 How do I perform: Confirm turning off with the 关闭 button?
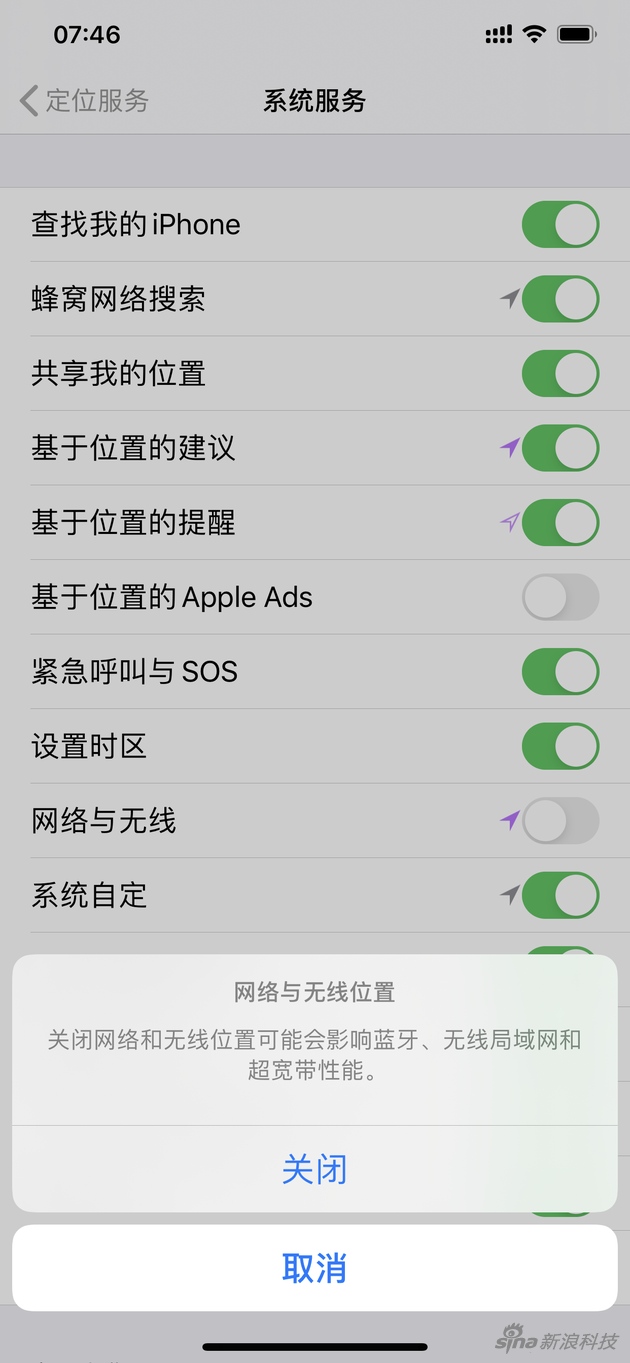(x=314, y=1169)
